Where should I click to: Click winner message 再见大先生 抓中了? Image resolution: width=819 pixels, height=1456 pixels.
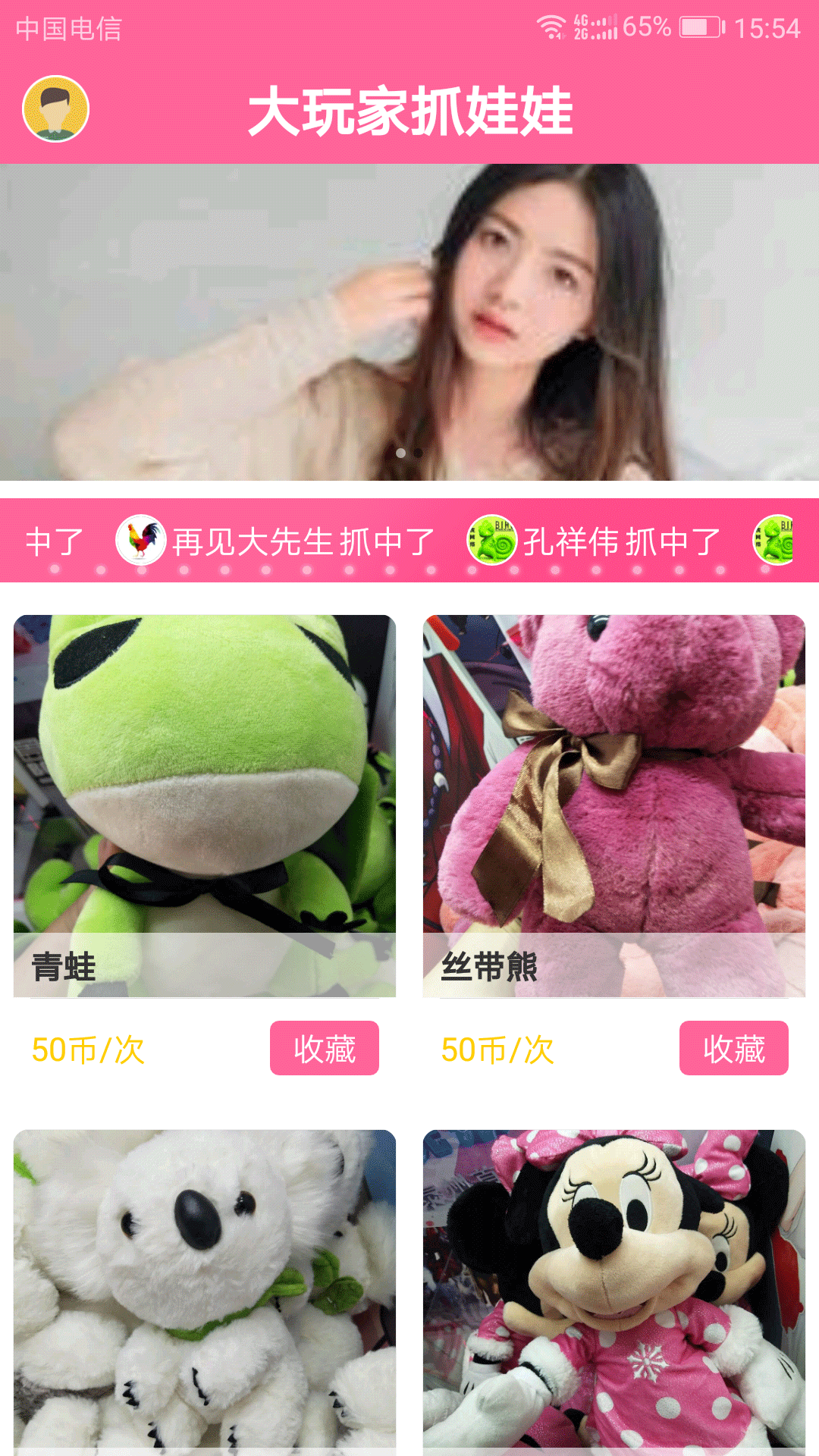[x=303, y=540]
